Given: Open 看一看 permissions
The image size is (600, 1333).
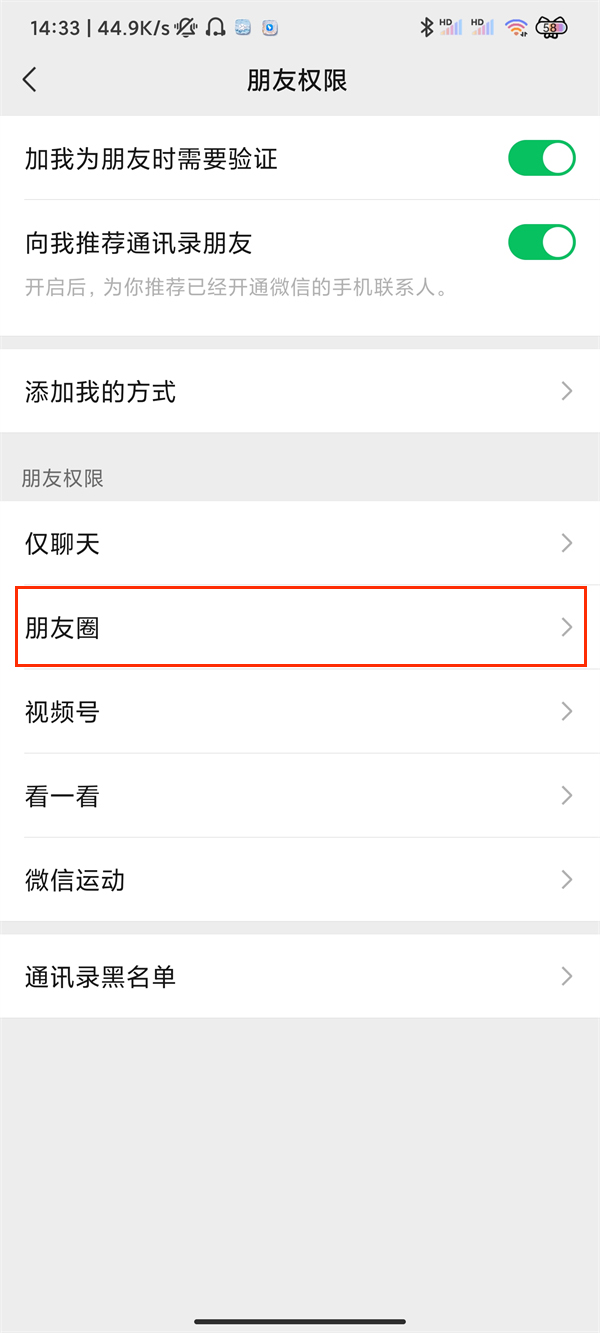Looking at the screenshot, I should coord(300,796).
